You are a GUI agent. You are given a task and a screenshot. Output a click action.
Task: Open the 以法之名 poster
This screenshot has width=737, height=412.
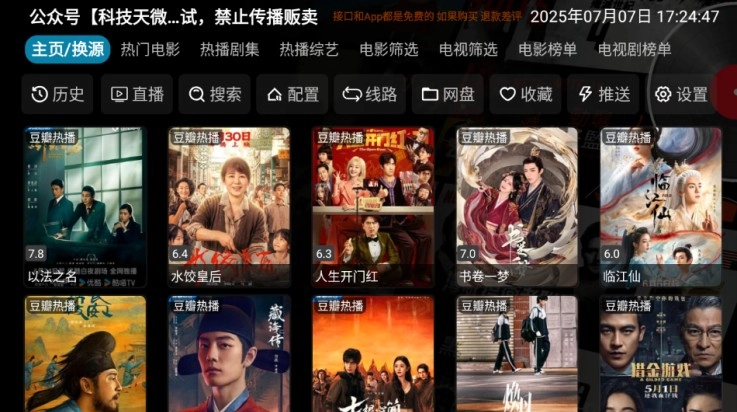86,207
